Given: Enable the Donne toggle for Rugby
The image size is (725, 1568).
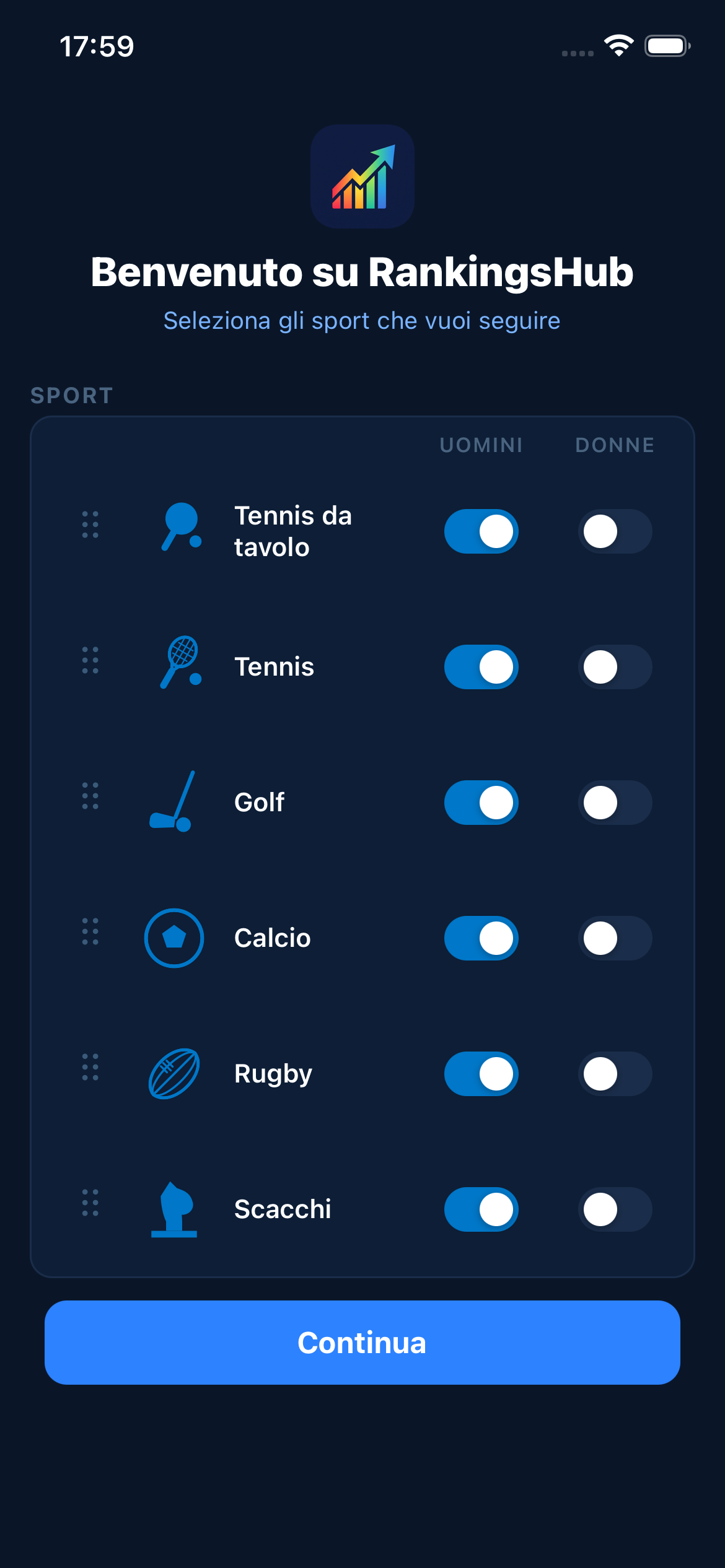Looking at the screenshot, I should pos(615,1074).
